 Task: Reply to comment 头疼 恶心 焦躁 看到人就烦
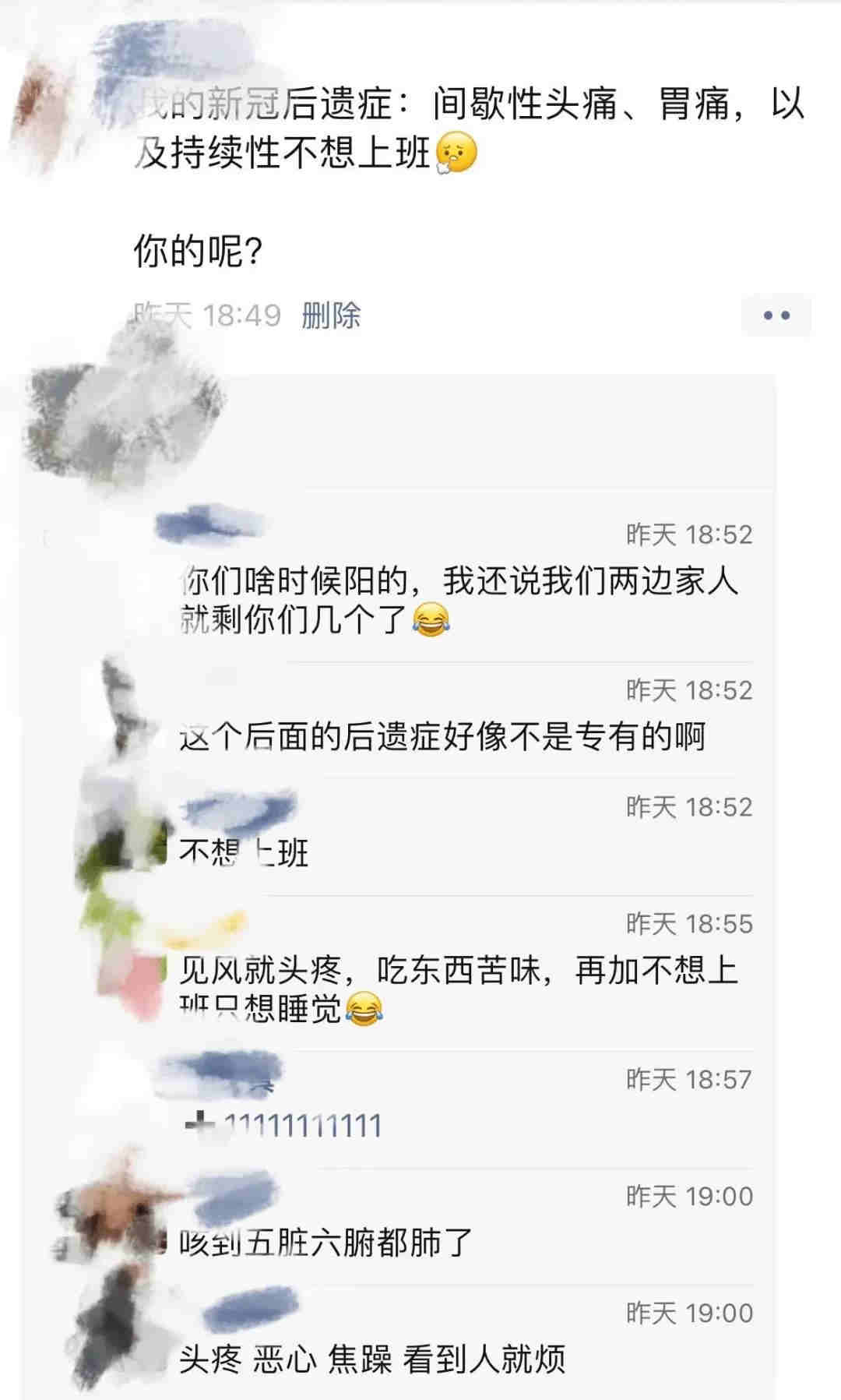click(x=372, y=1359)
